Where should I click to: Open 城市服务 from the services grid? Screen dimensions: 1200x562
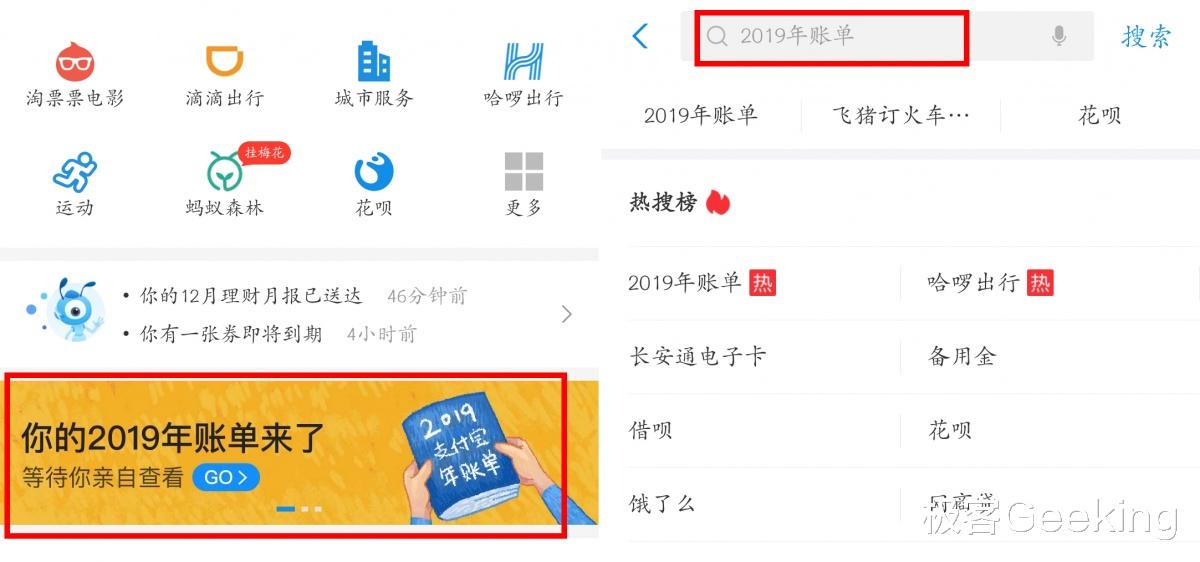(x=374, y=74)
